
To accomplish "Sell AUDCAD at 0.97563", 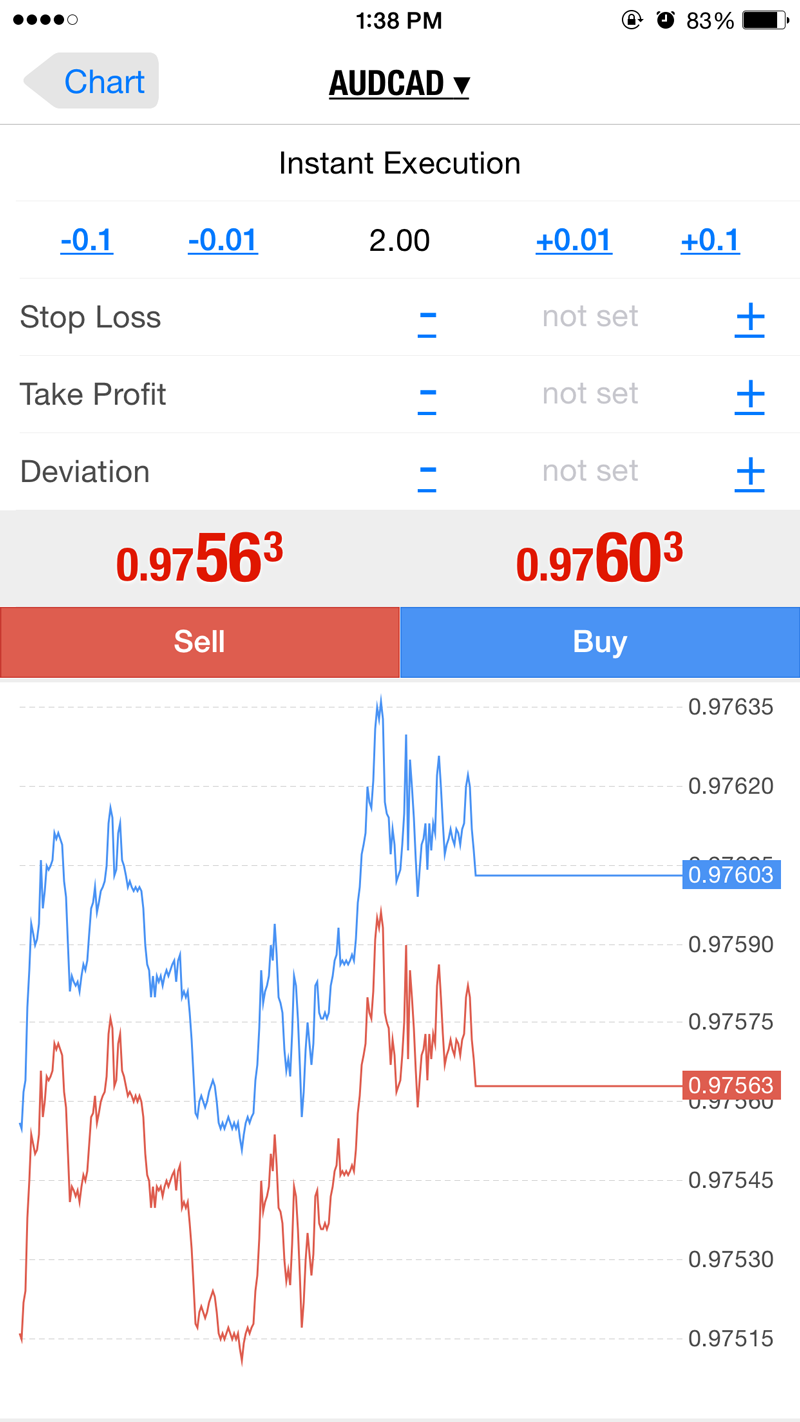I will [199, 642].
